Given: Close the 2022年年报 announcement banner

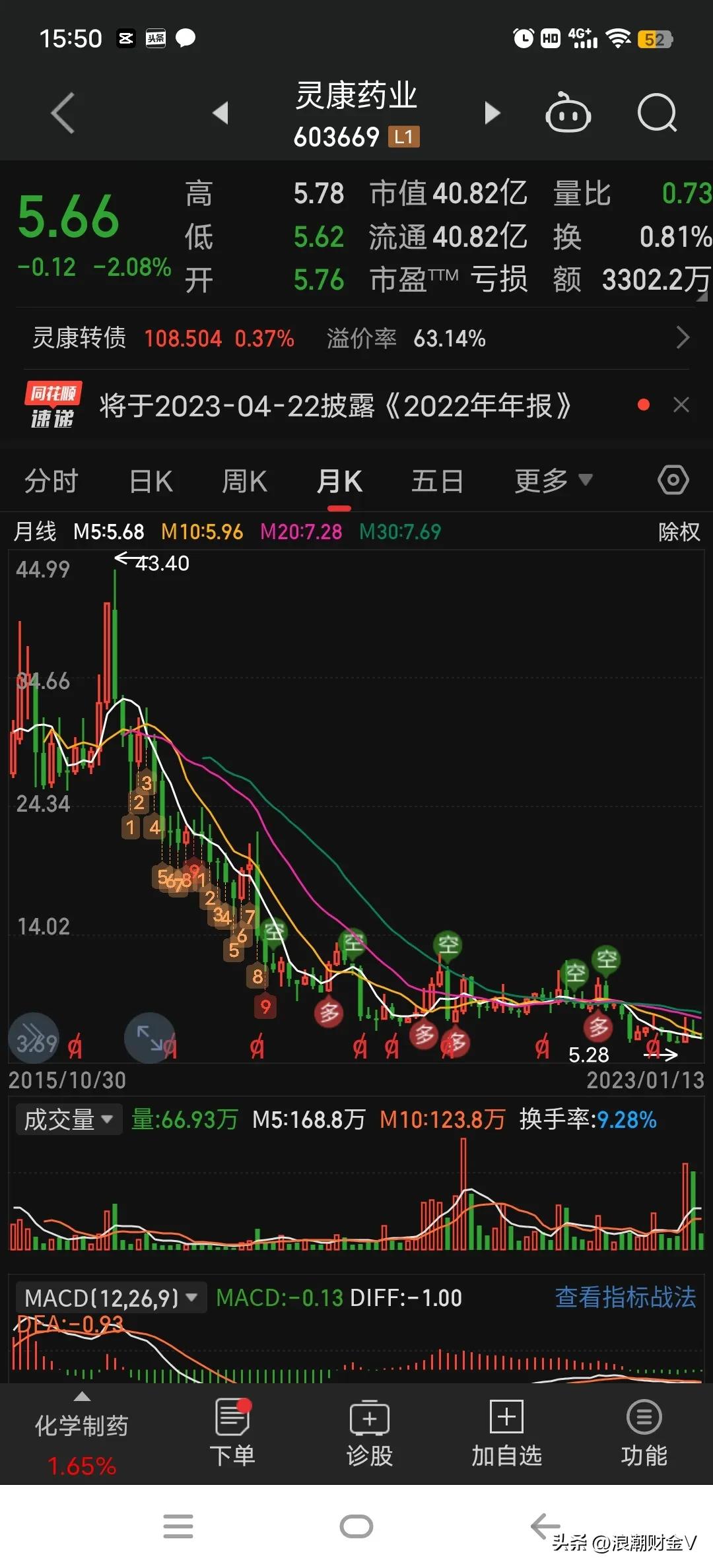Looking at the screenshot, I should (681, 405).
